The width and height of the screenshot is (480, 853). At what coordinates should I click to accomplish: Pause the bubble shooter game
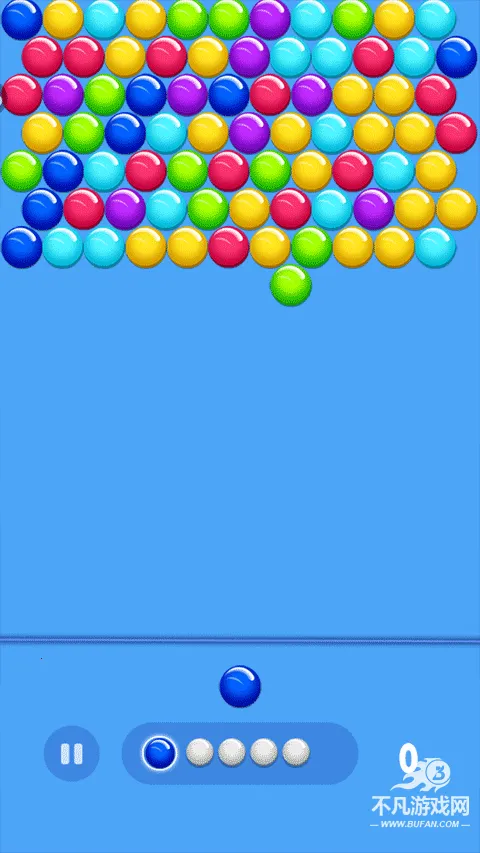coord(71,754)
